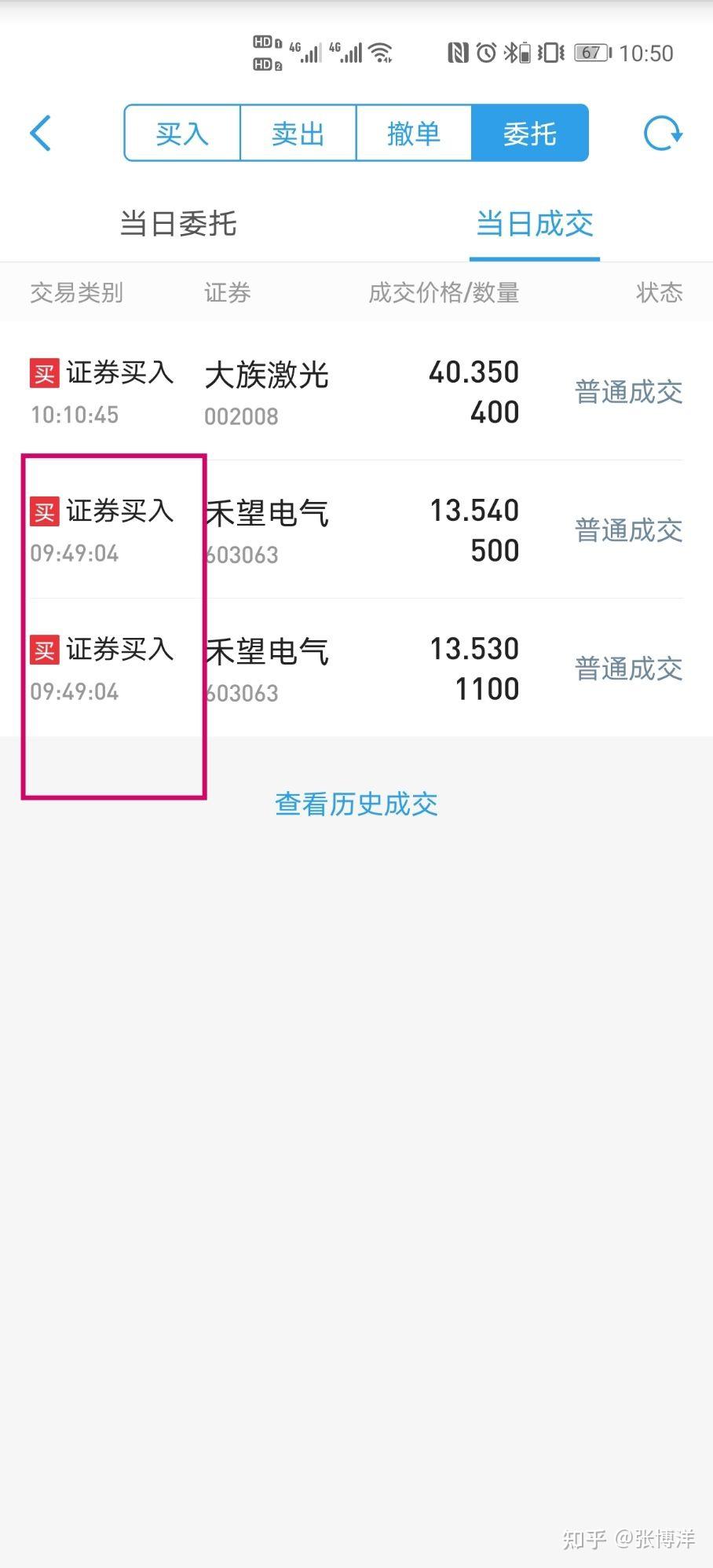
Task: Refresh the list with the reload icon
Action: point(663,133)
